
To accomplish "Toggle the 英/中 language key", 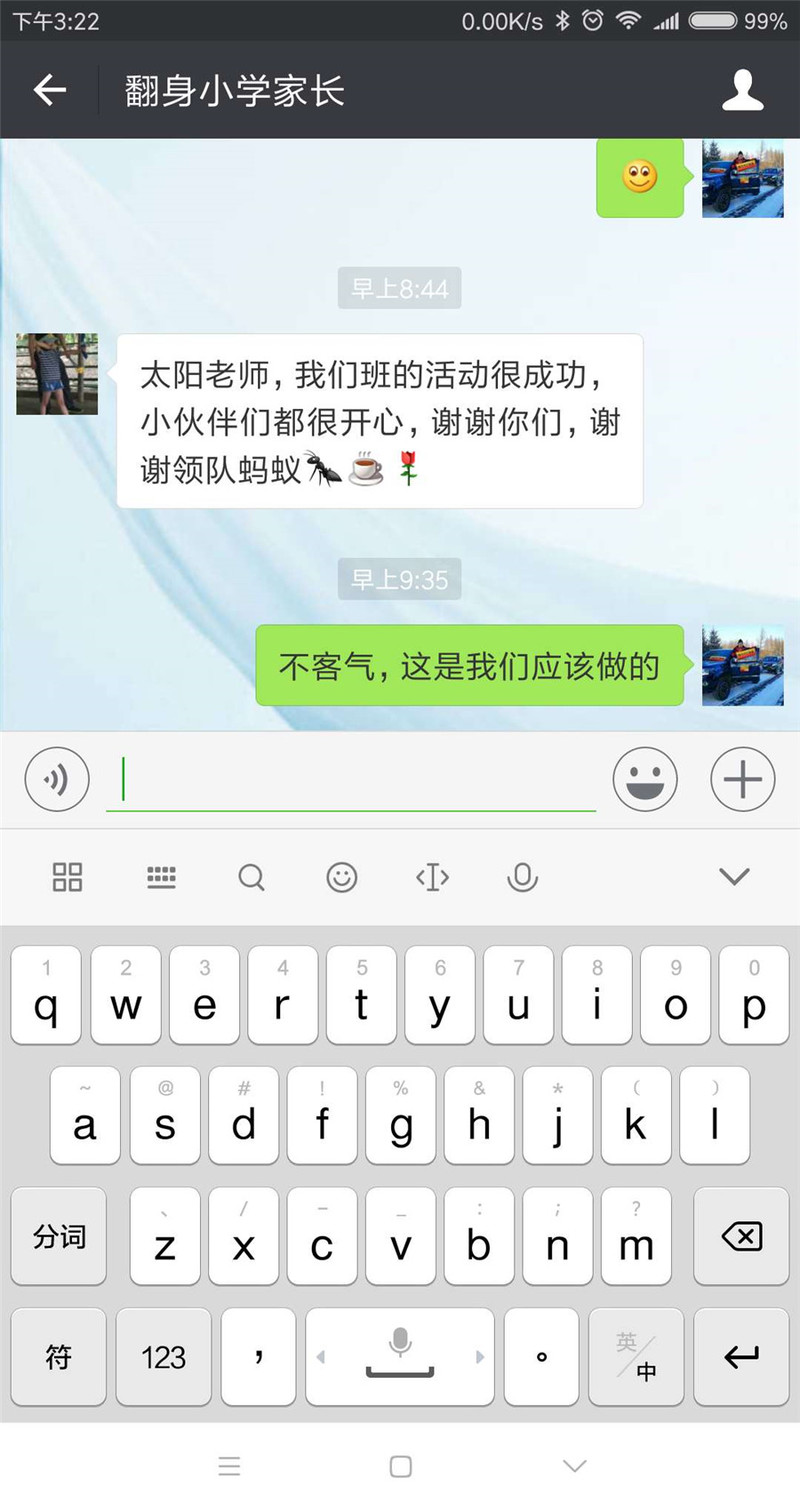I will pos(636,1356).
